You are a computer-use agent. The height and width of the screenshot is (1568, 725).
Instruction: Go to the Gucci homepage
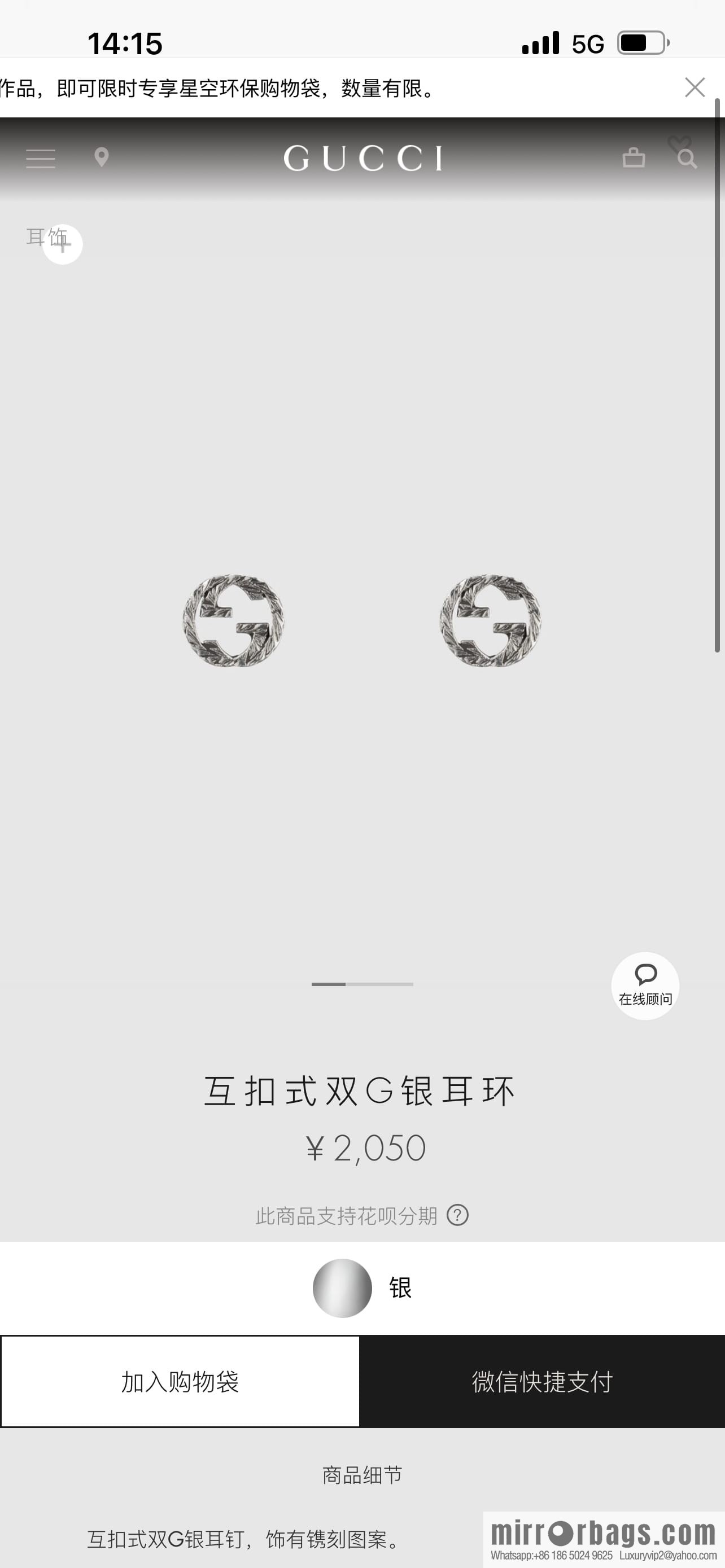[363, 158]
